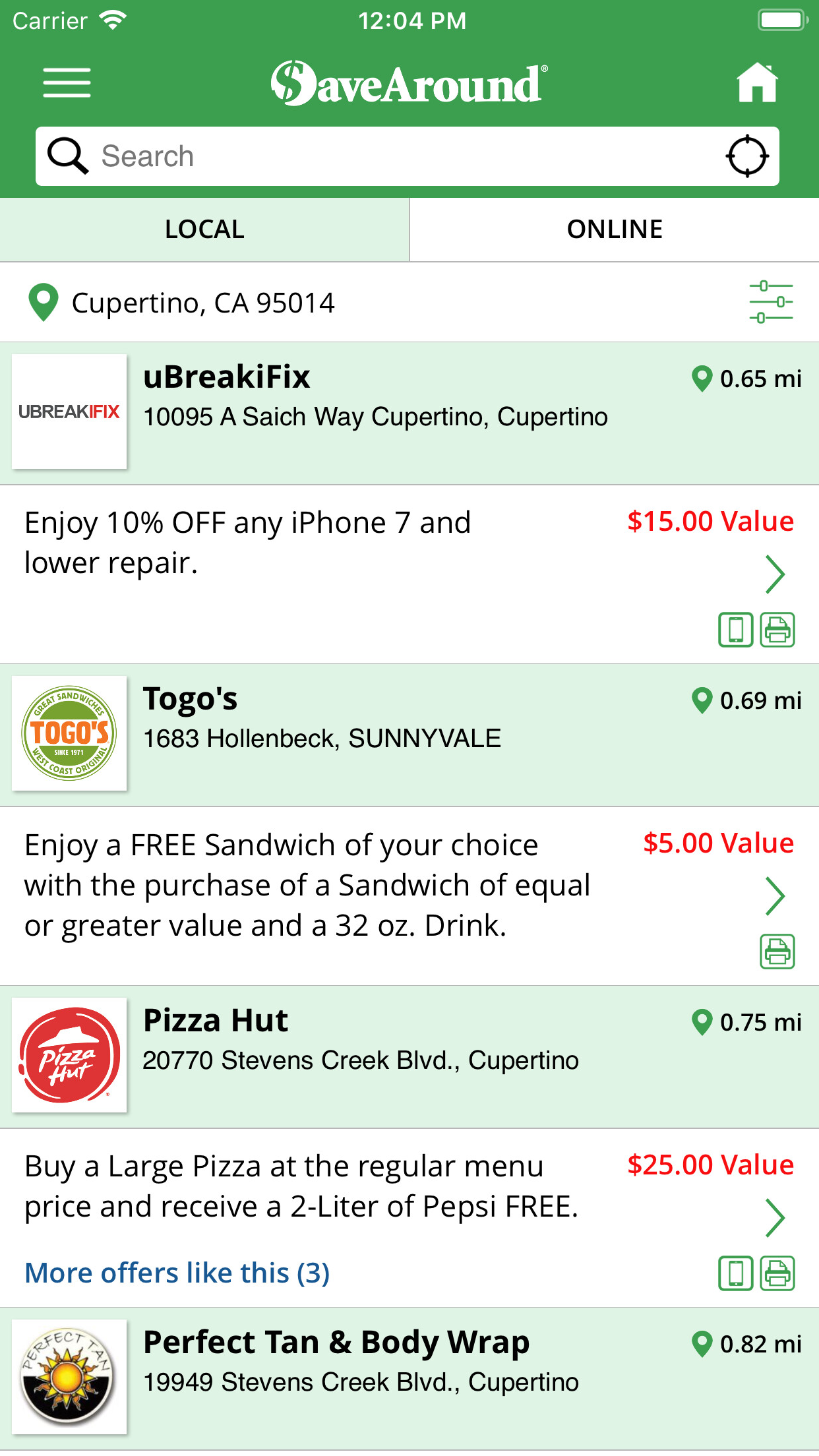Tap the mobile redeem icon for uBreakiFix offer

tap(736, 630)
